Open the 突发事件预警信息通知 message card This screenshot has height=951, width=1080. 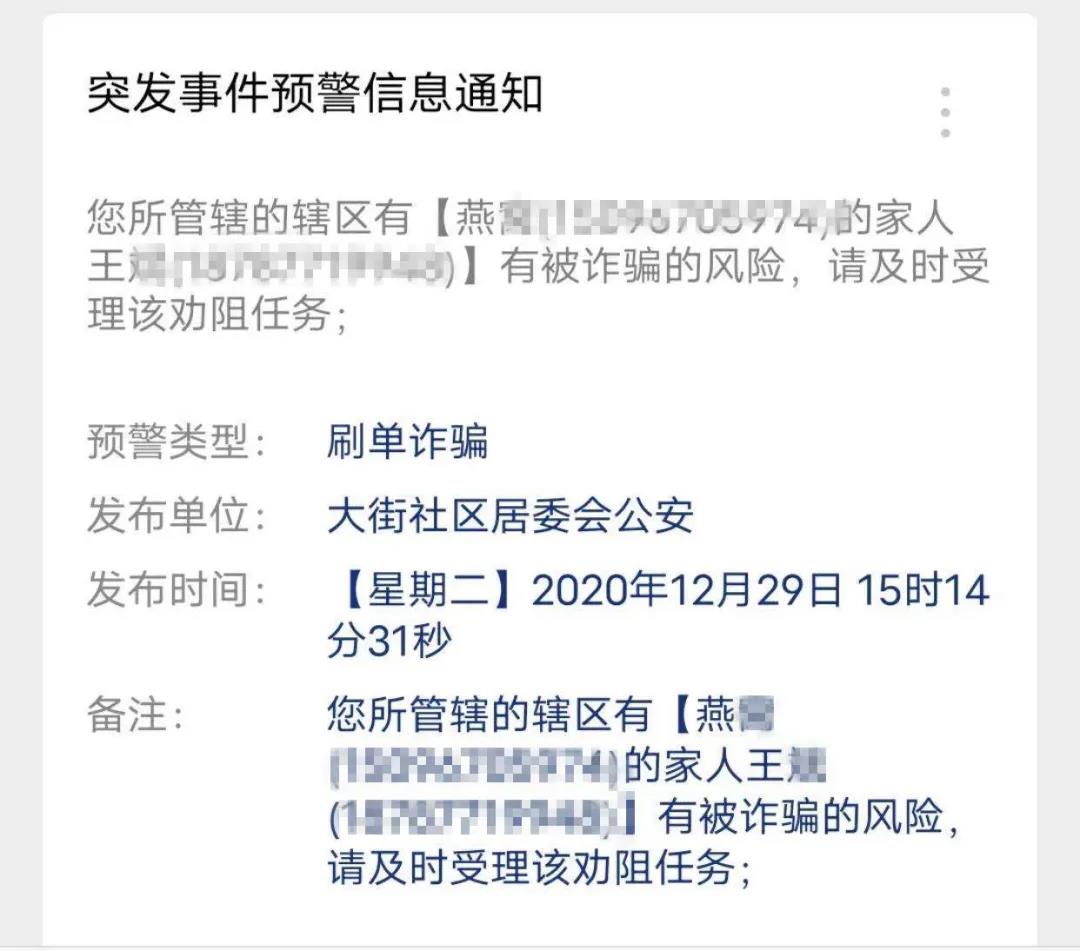click(315, 96)
